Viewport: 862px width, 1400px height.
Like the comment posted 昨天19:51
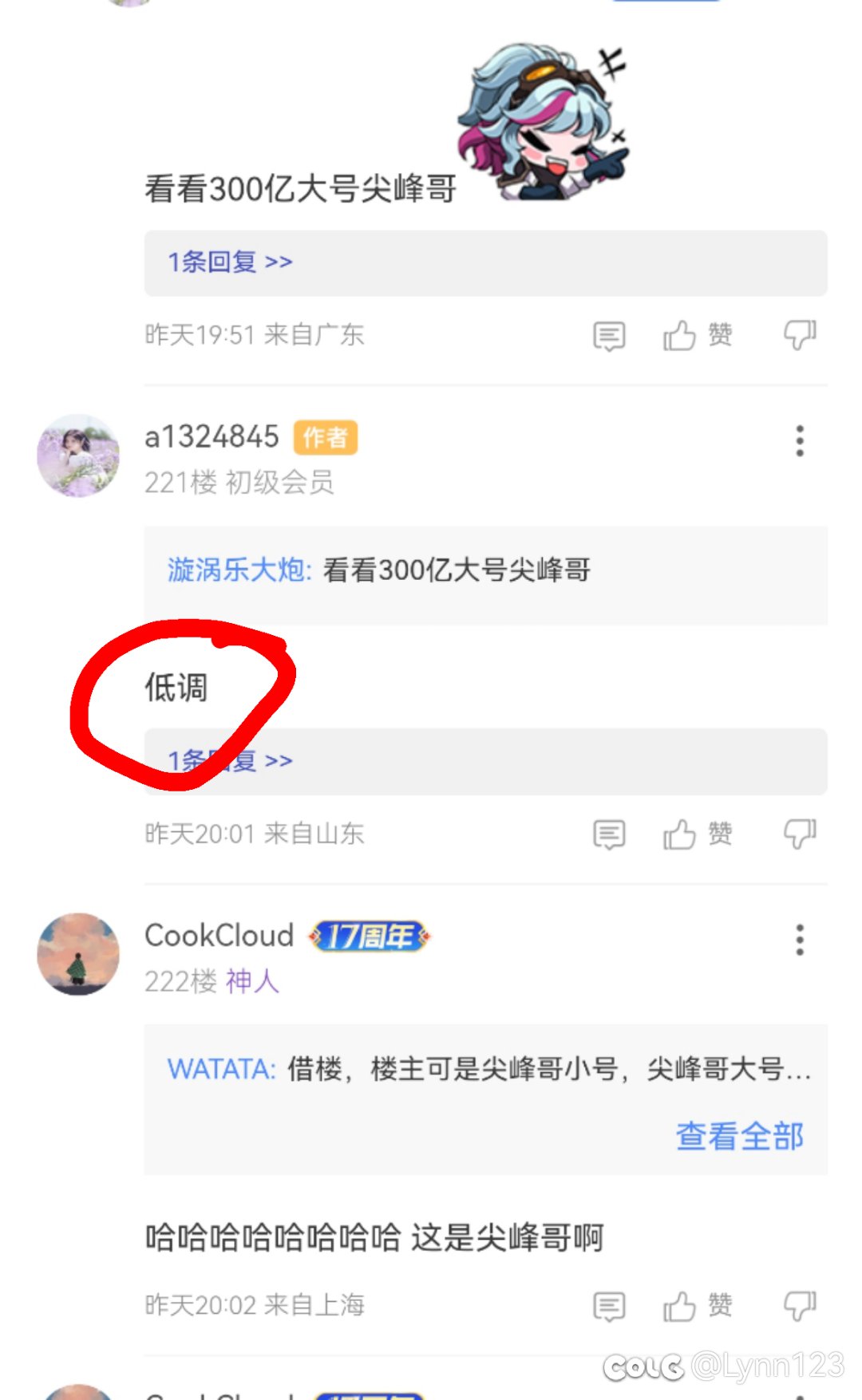[698, 335]
